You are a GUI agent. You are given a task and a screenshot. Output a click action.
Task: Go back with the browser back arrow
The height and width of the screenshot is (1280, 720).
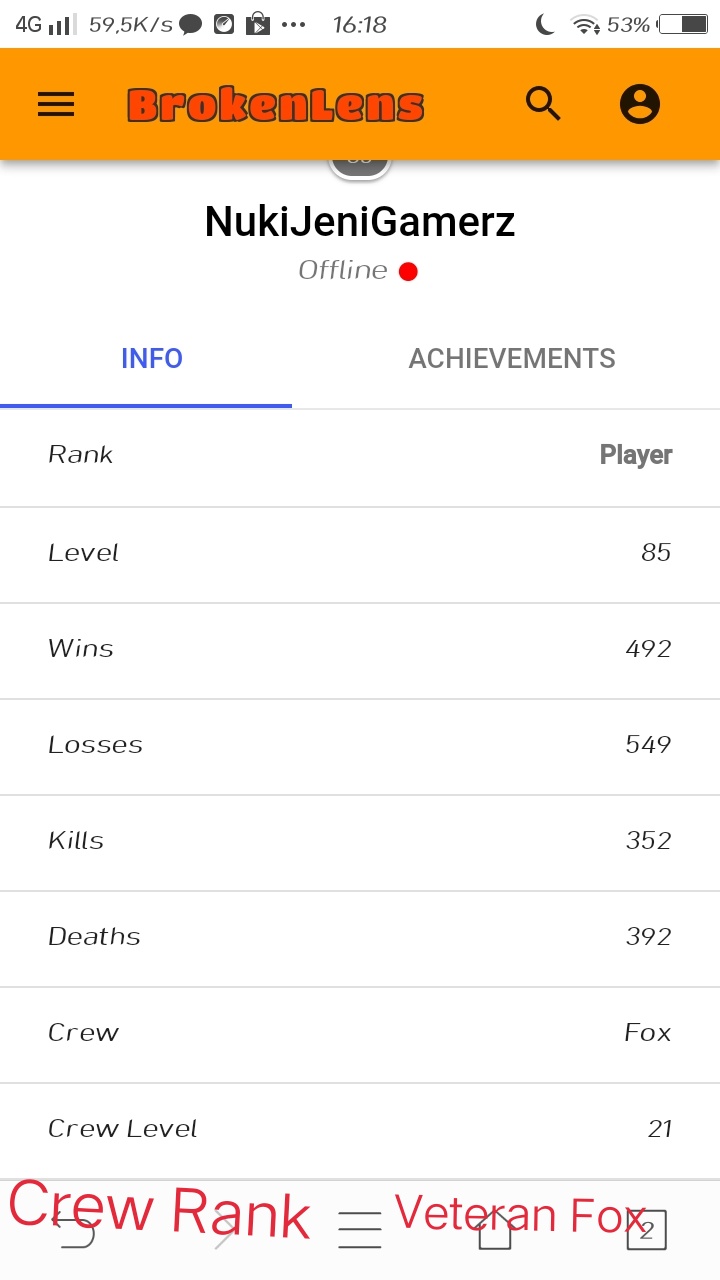pos(74,1229)
